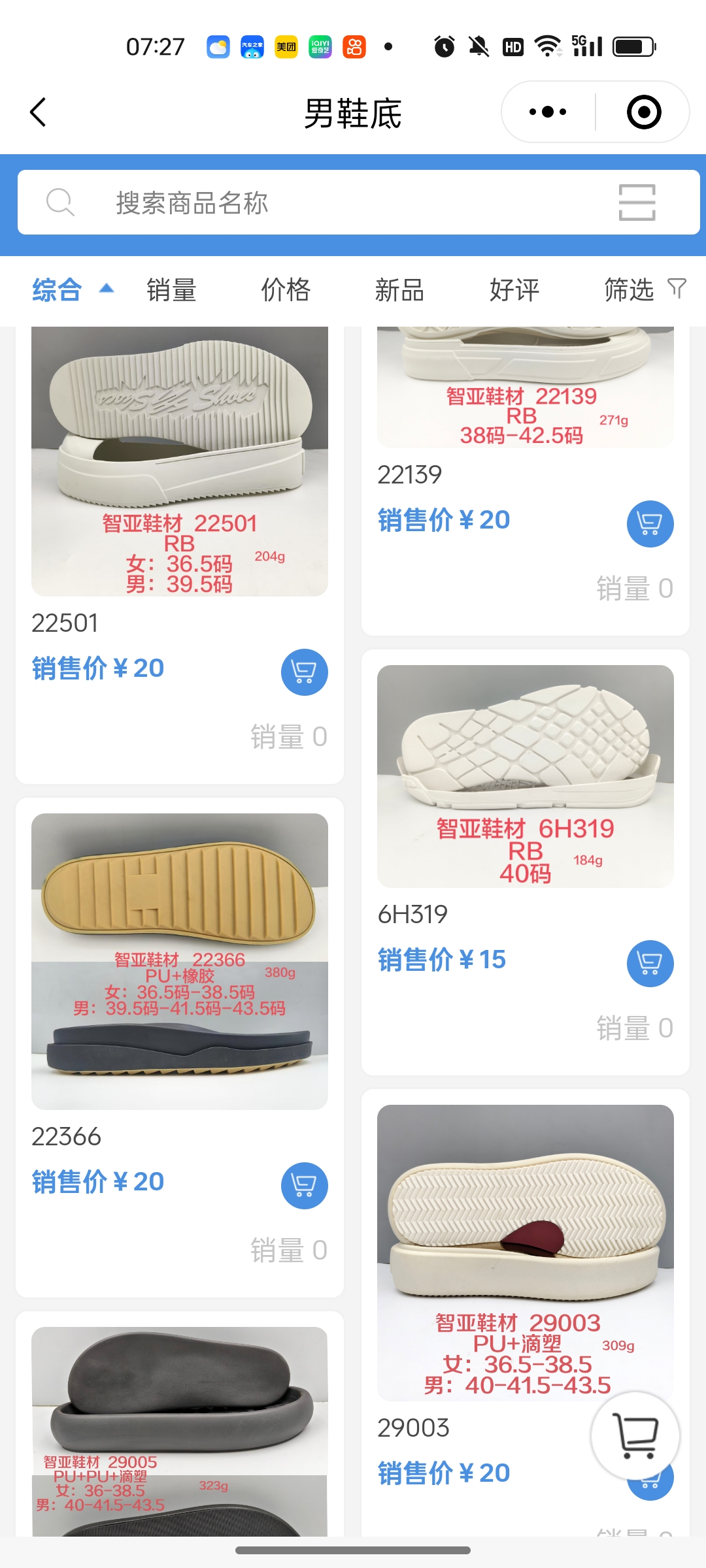This screenshot has width=706, height=1568.
Task: Open product 6H319 card
Action: coord(525,777)
